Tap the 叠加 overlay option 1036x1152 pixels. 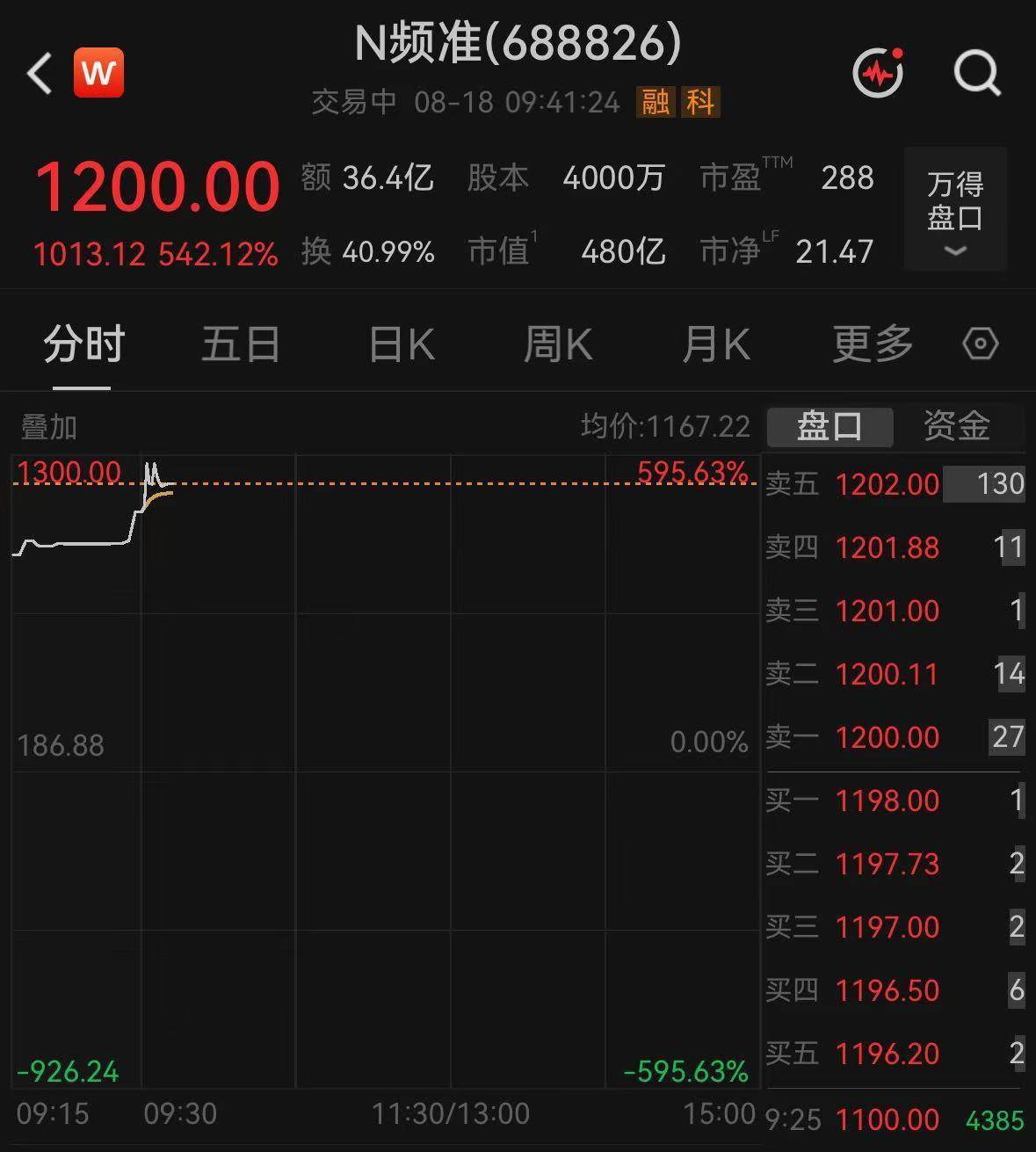(x=49, y=428)
